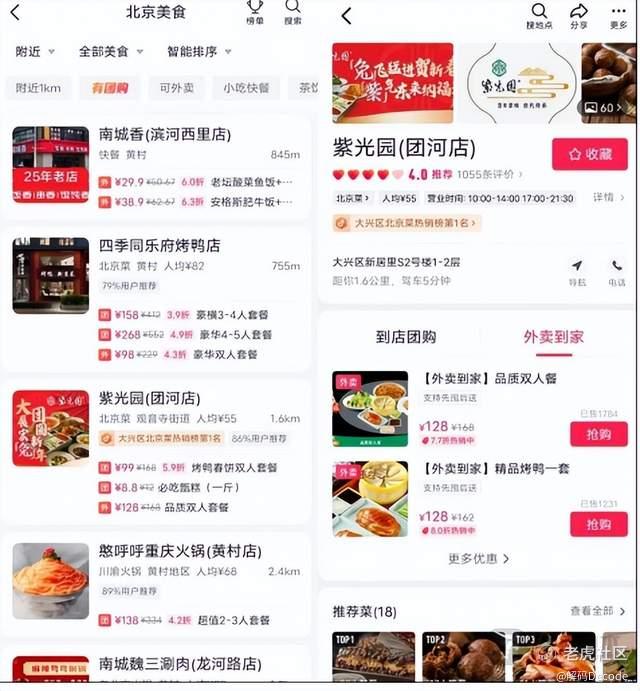Tap 抢购 for 精品烤鸭一套

(x=599, y=524)
